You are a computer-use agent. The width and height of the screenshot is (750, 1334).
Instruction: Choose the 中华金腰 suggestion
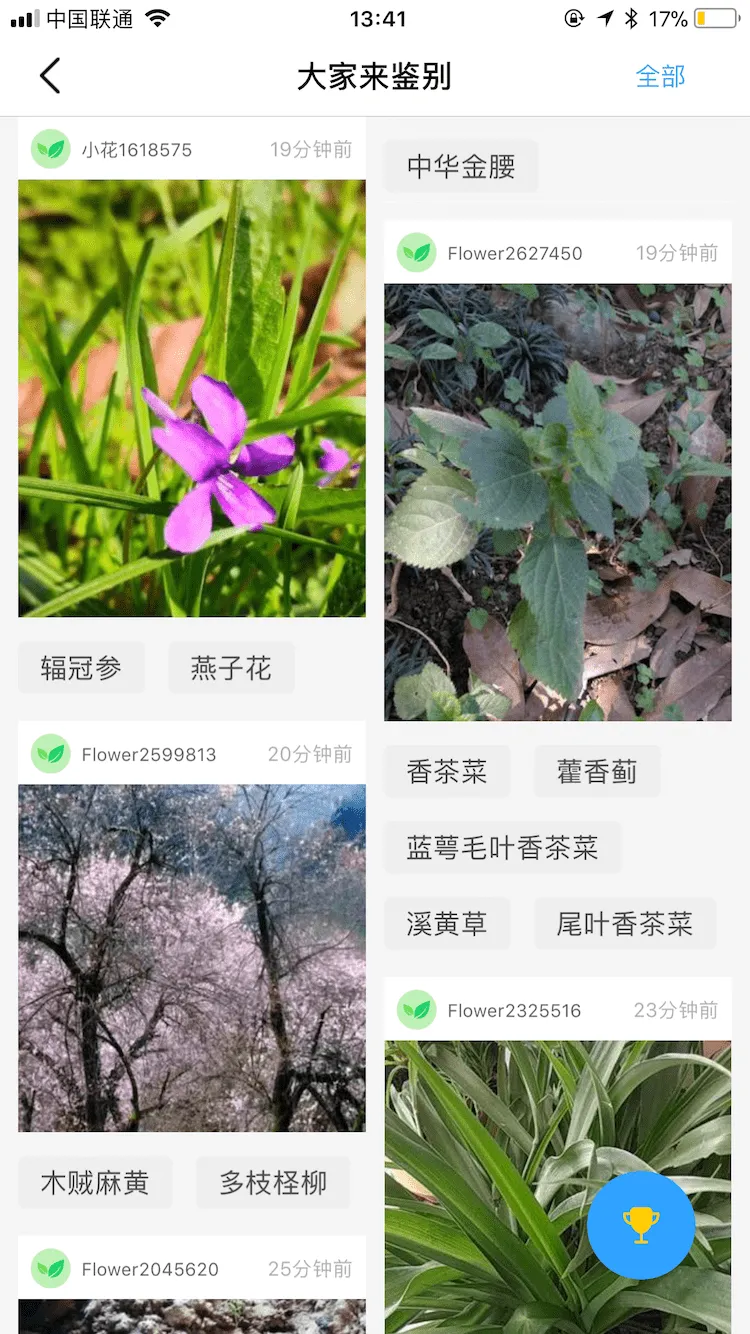[x=460, y=166]
